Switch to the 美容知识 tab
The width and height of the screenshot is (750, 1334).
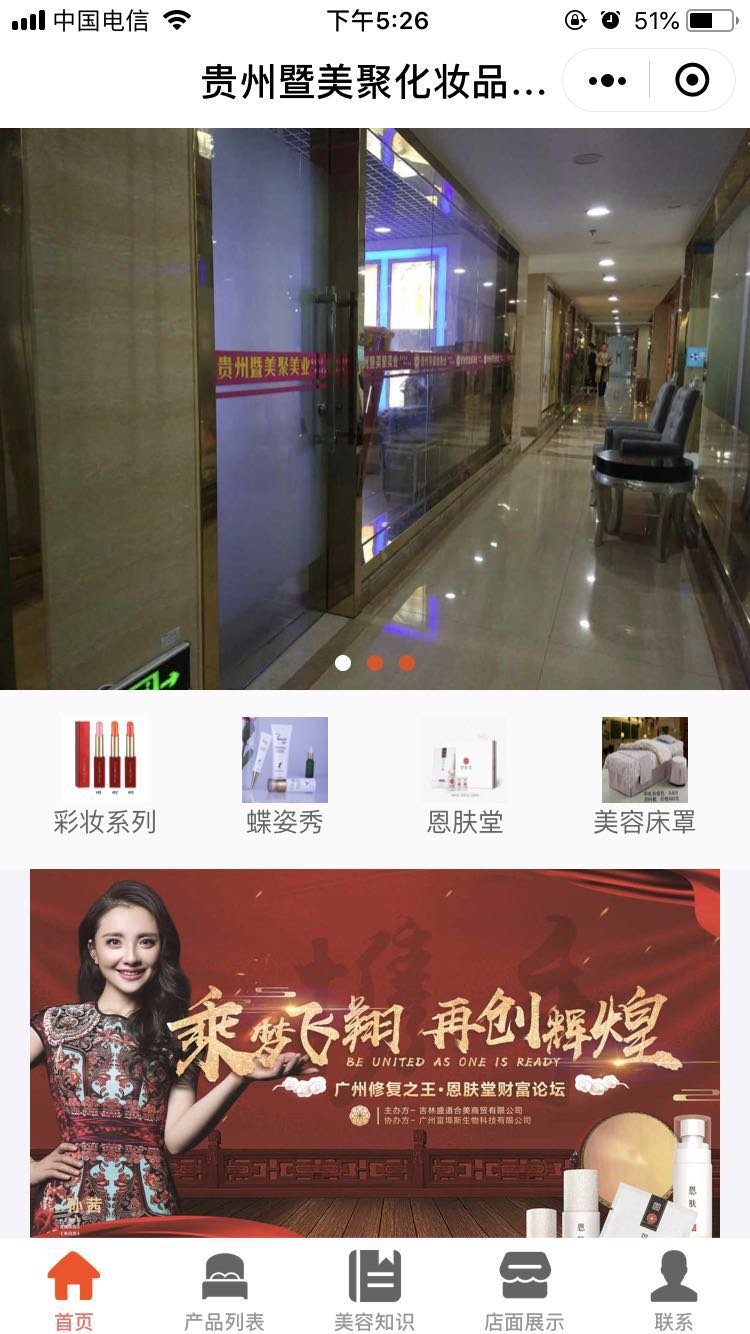[374, 1289]
